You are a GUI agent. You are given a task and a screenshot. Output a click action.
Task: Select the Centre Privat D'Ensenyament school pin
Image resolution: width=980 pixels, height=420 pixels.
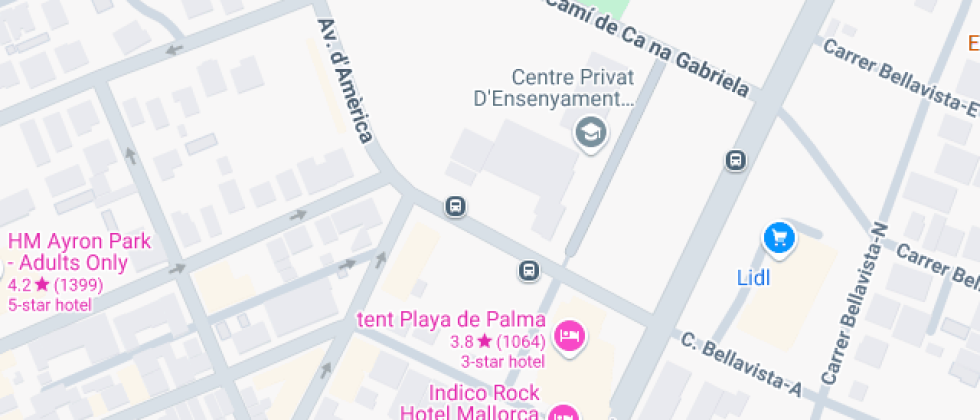click(591, 131)
